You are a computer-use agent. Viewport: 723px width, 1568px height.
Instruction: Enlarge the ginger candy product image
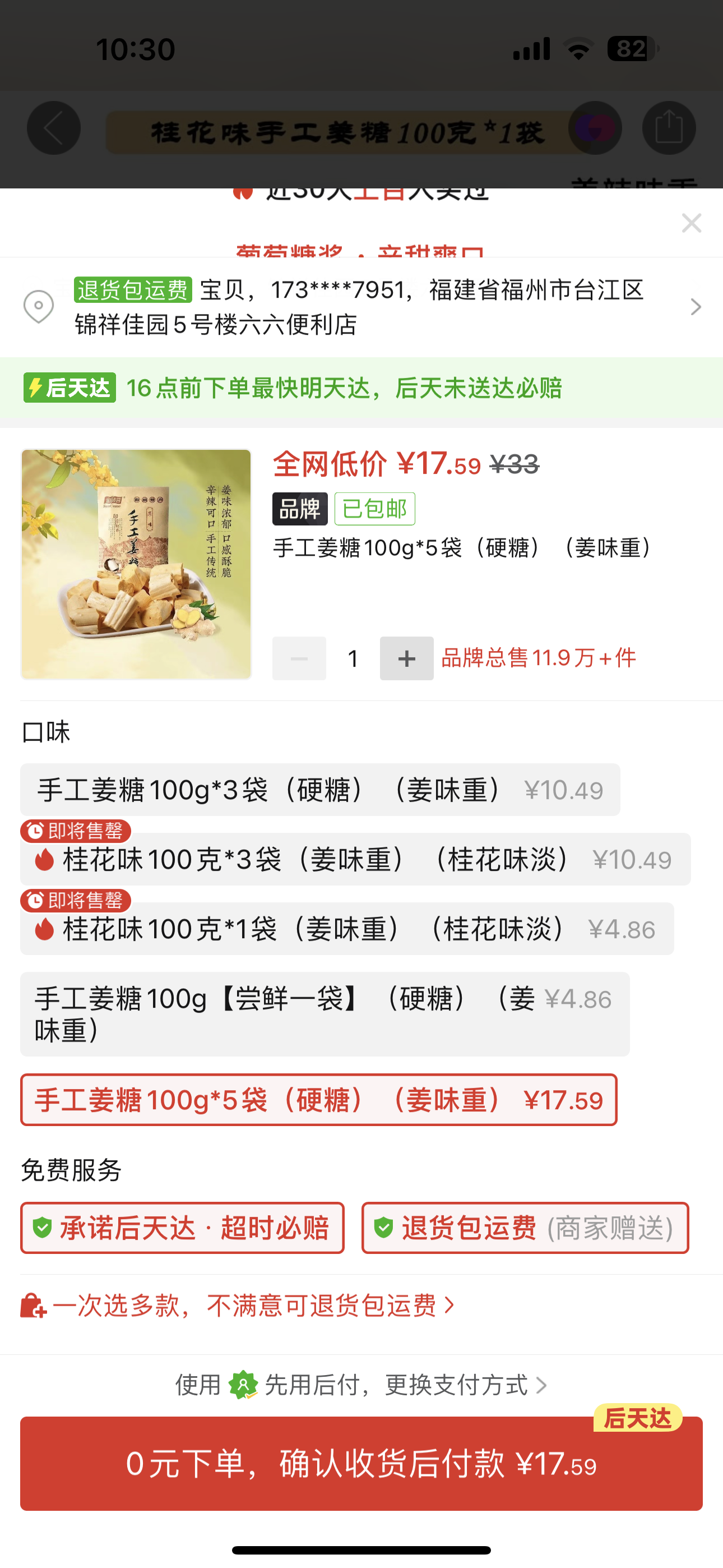(x=136, y=564)
